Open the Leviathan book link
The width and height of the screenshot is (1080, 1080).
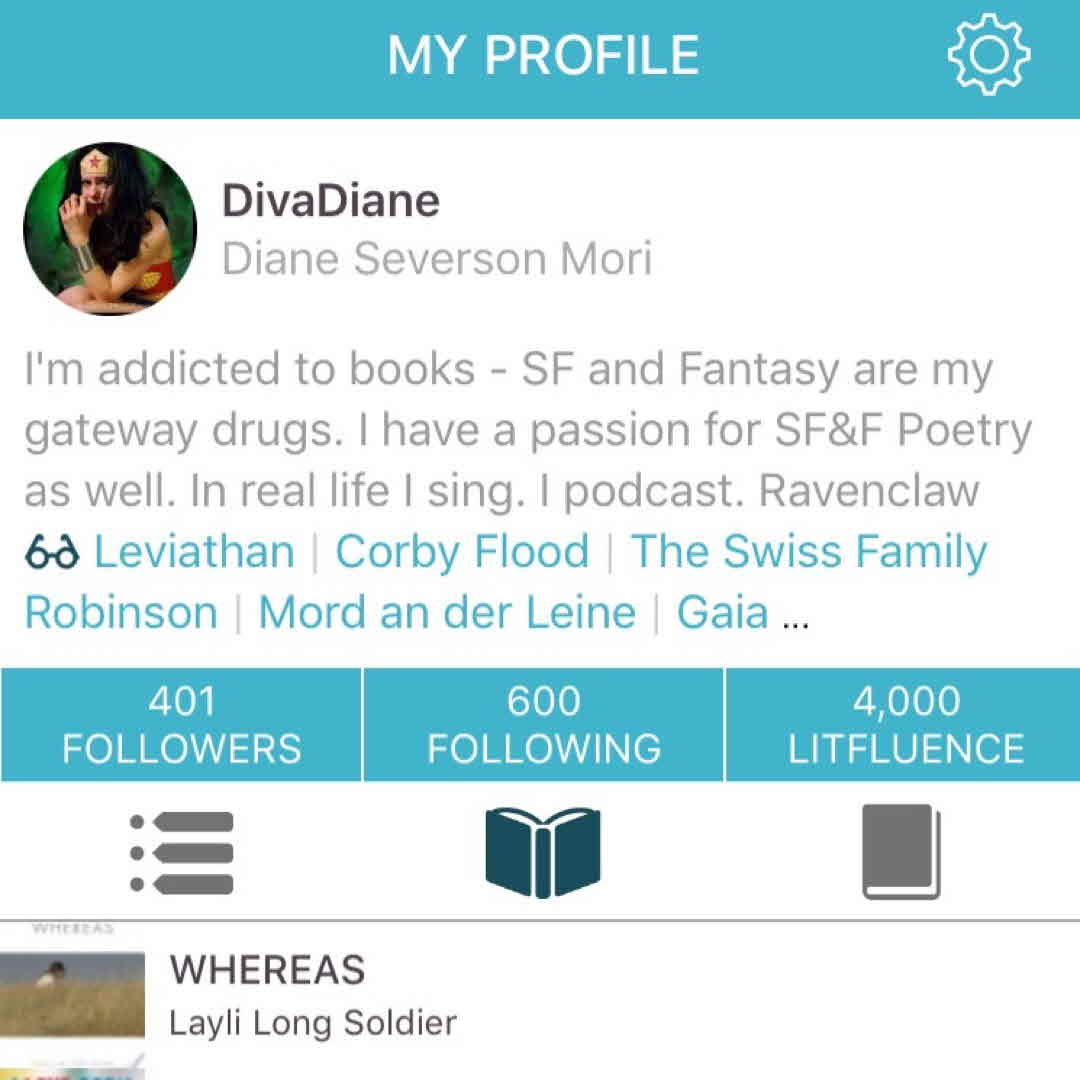coord(194,552)
